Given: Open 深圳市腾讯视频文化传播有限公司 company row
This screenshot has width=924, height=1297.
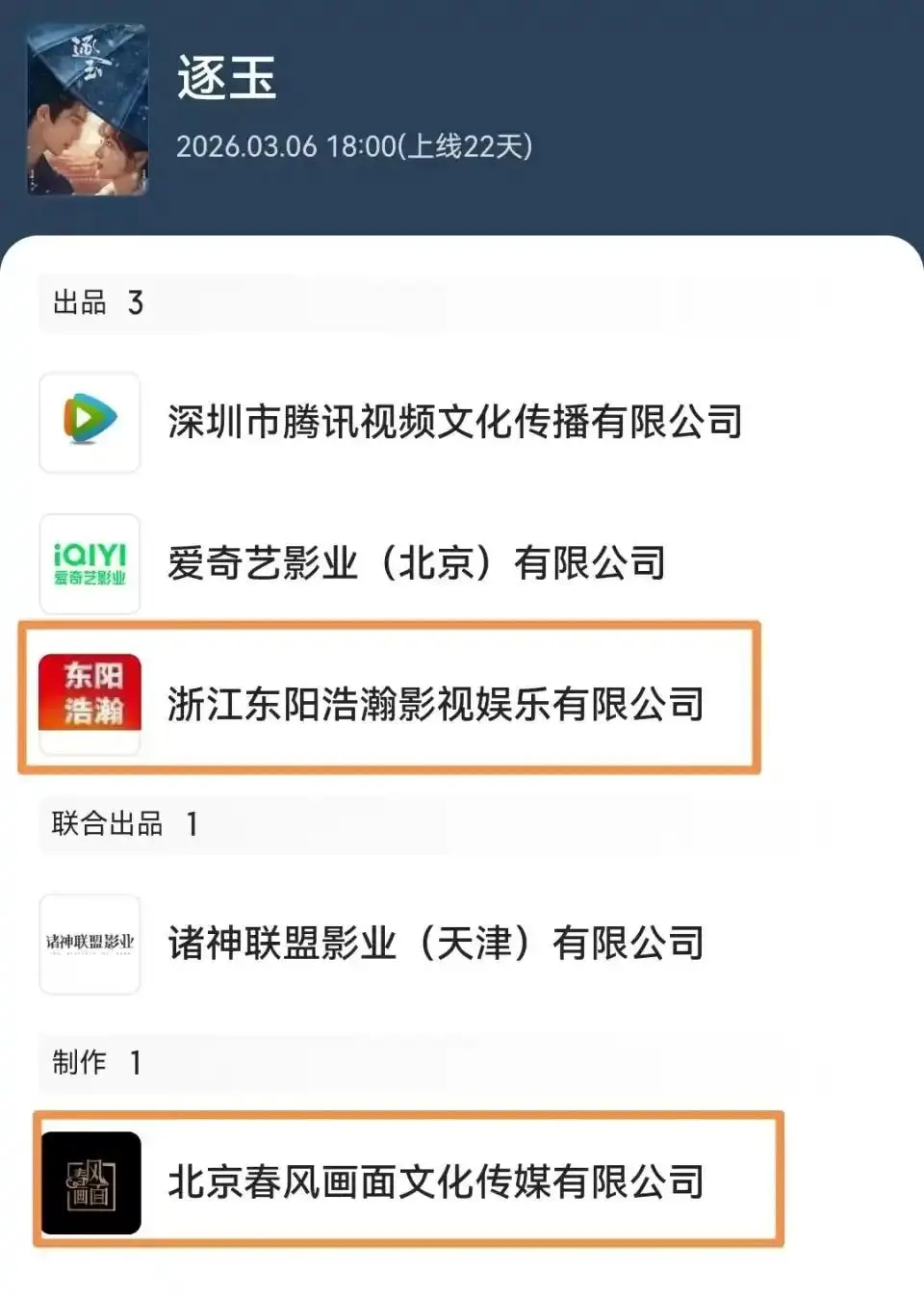Looking at the screenshot, I should click(454, 422).
